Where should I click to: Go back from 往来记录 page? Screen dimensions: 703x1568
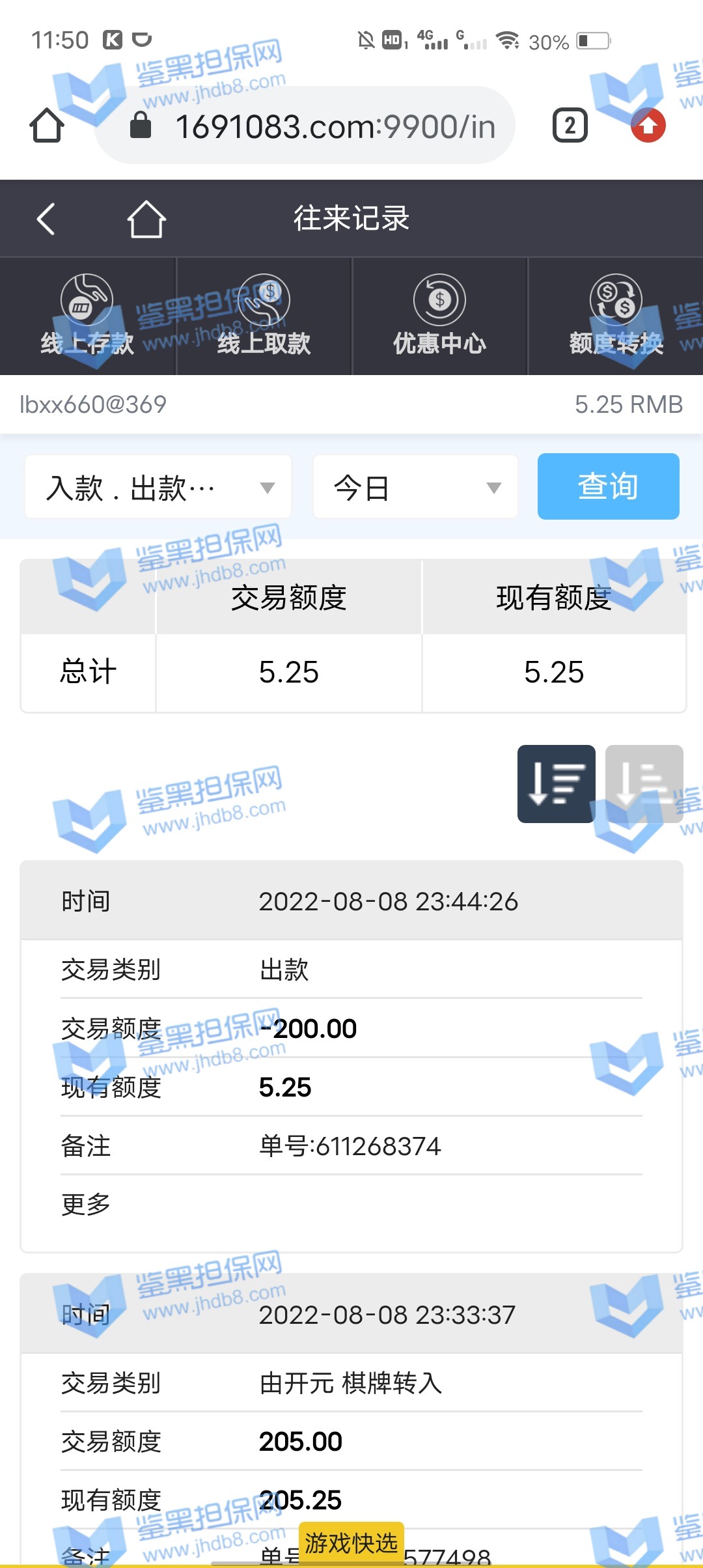[46, 219]
